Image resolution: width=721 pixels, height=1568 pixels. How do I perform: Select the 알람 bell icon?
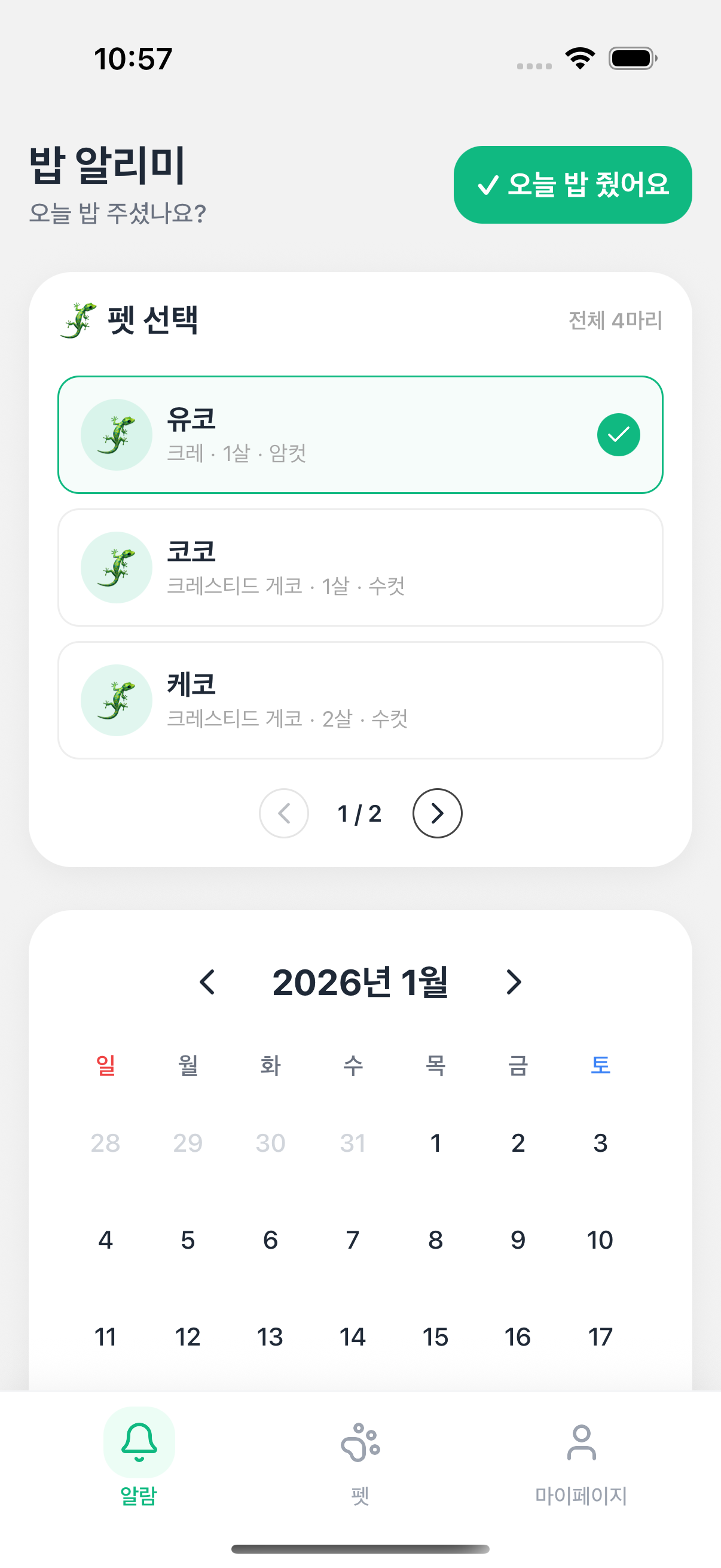pos(139,1441)
